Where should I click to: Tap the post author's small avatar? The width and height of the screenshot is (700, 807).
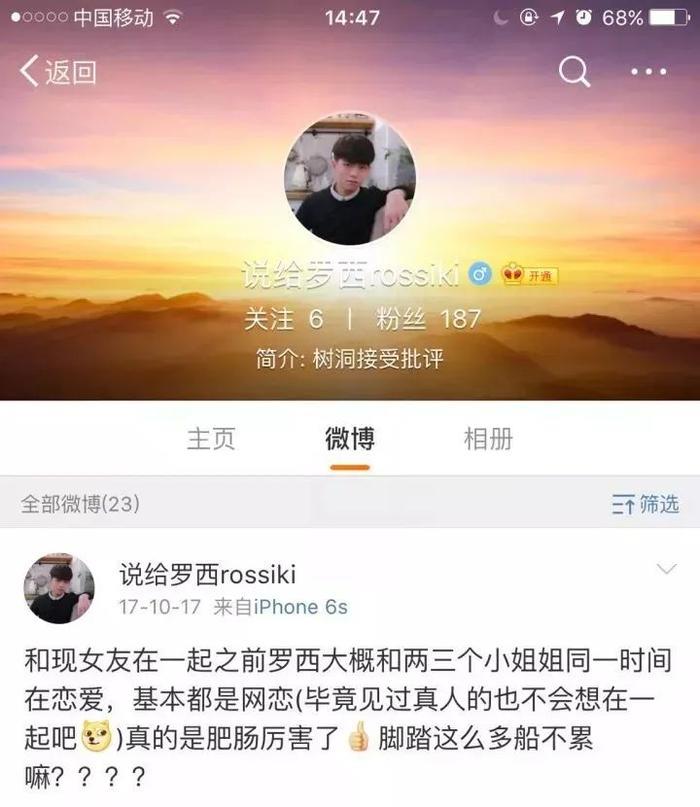pos(59,588)
